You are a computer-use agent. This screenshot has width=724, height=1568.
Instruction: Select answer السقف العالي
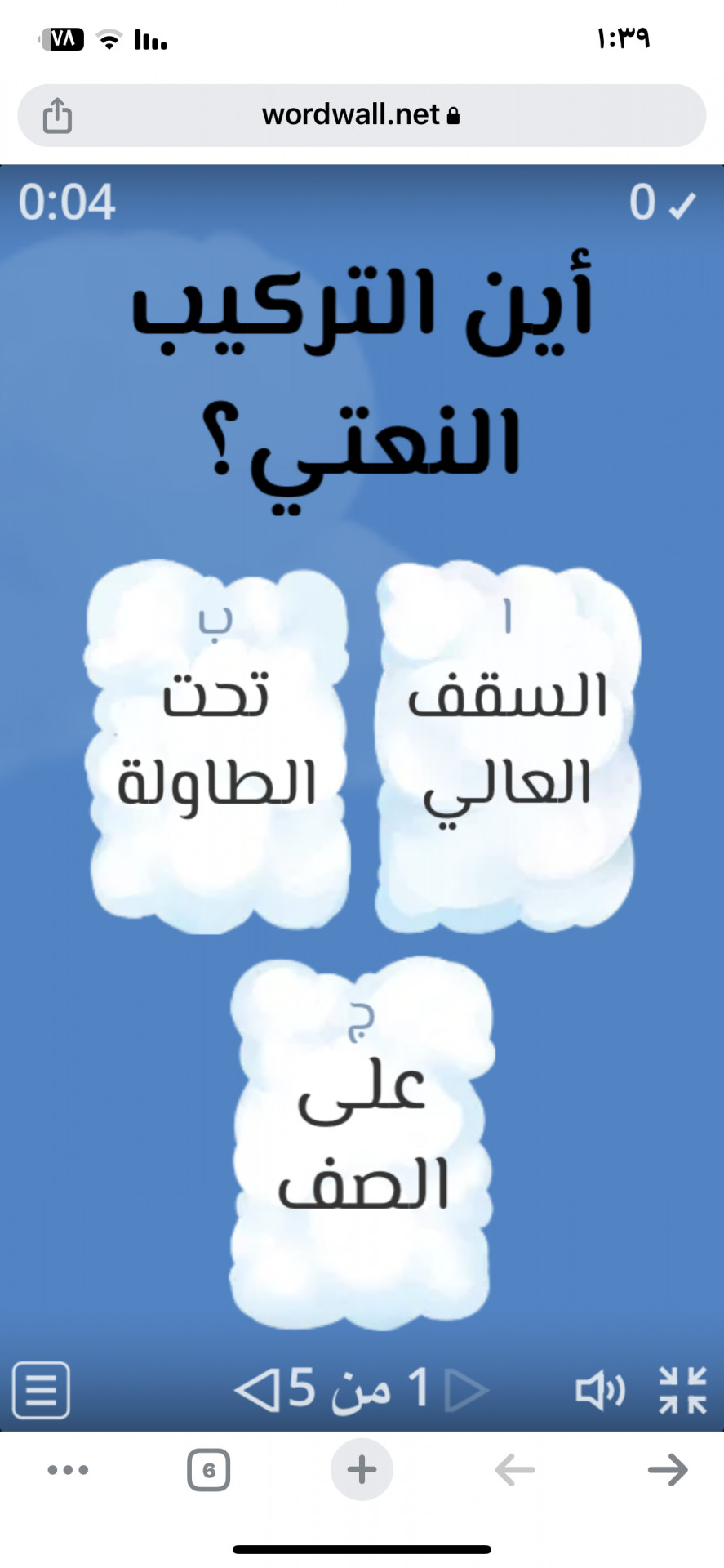(506, 747)
